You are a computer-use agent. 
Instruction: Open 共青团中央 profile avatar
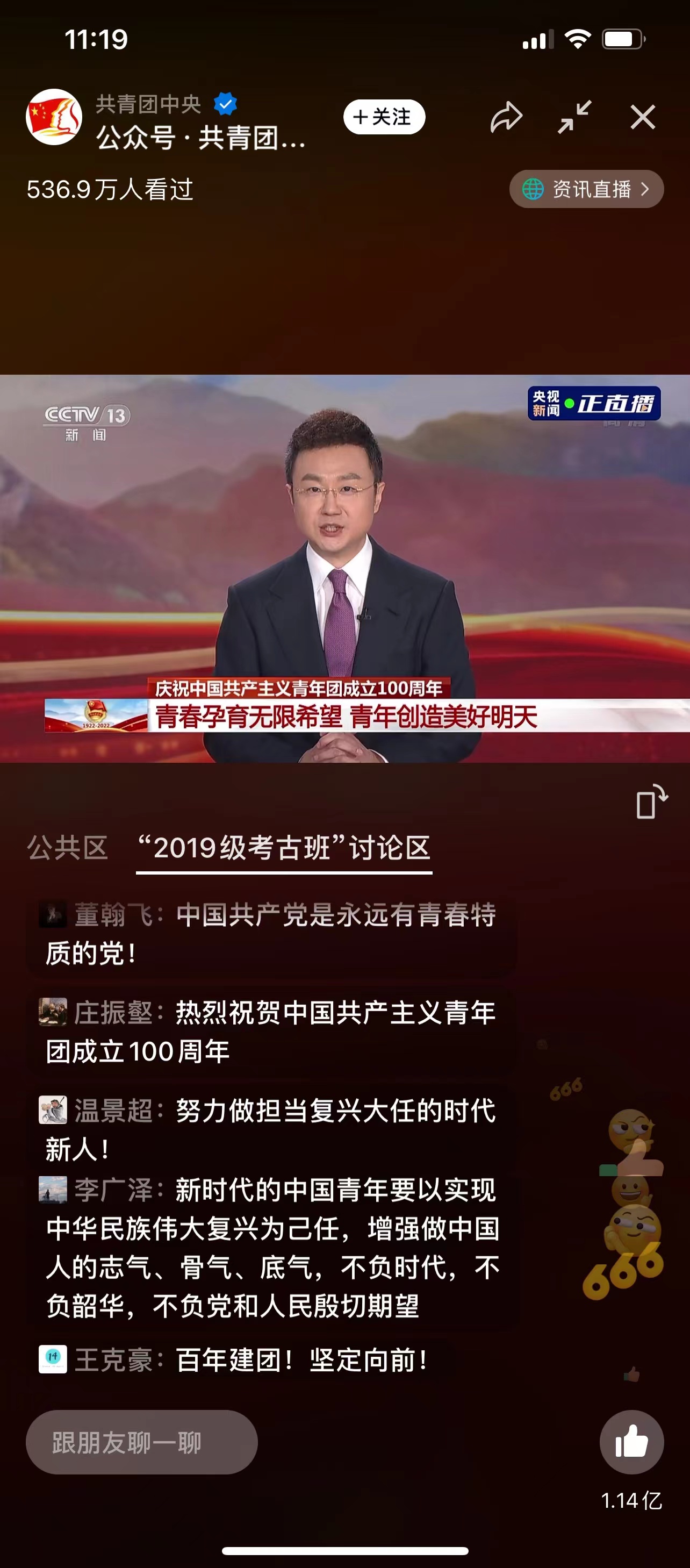coord(54,117)
